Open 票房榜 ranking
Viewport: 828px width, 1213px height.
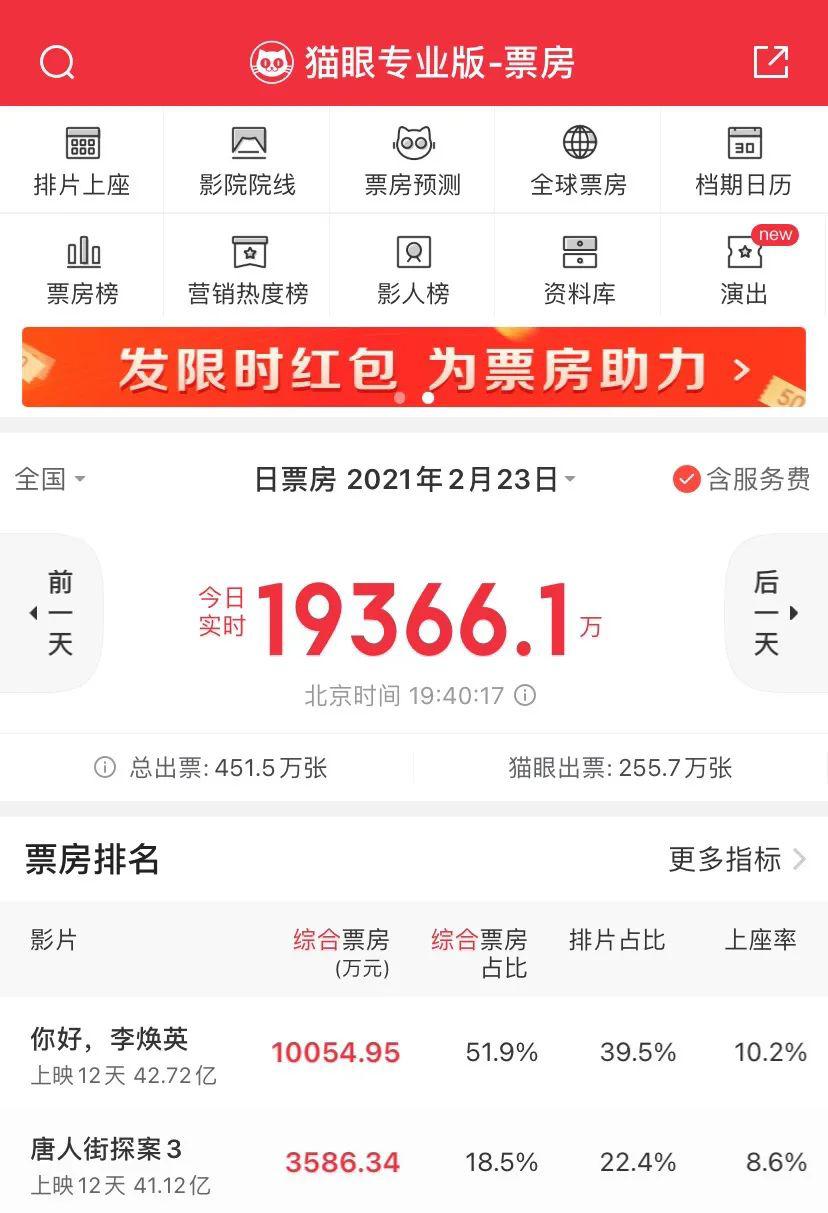point(82,270)
